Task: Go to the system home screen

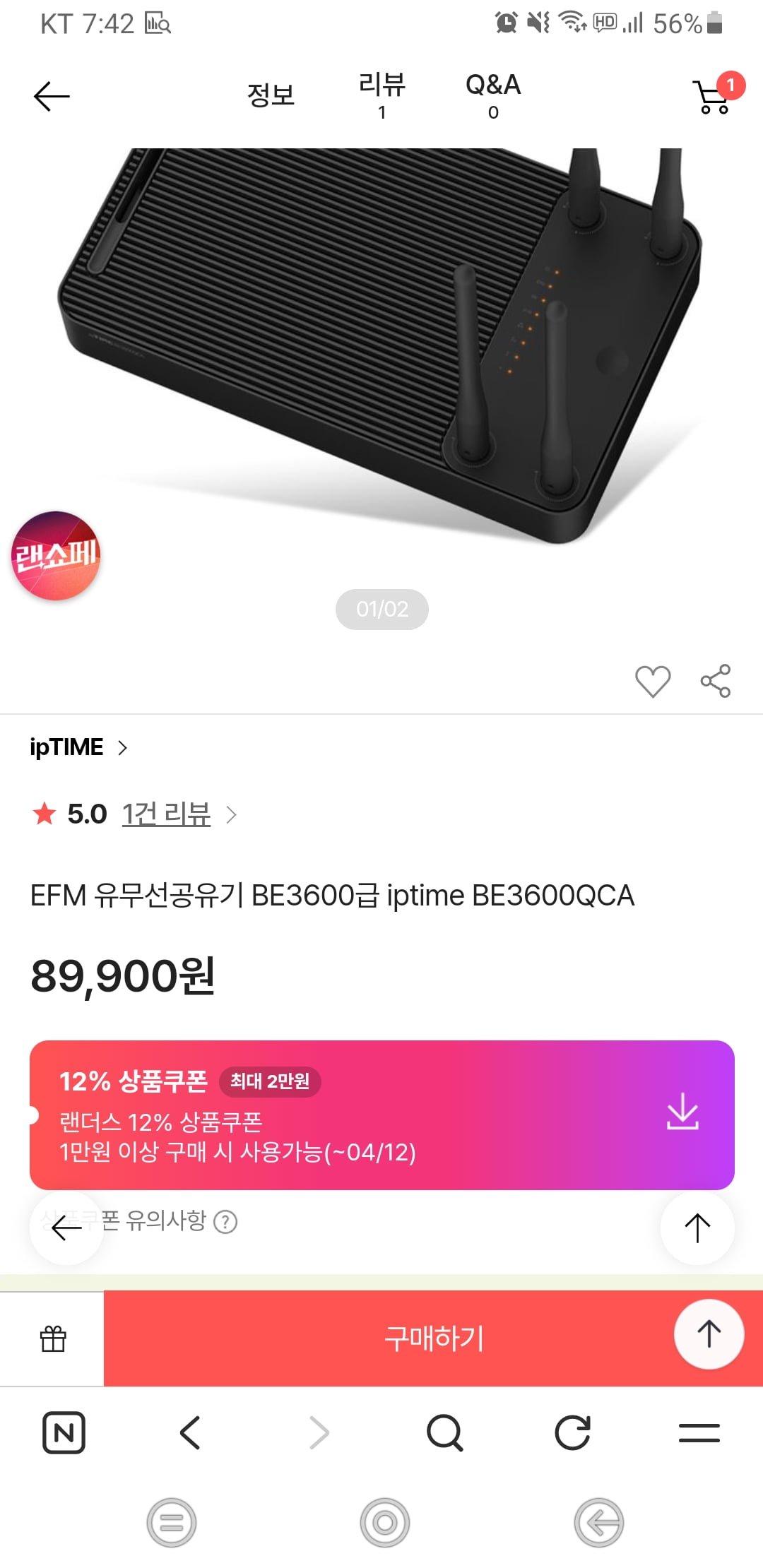Action: click(384, 1522)
